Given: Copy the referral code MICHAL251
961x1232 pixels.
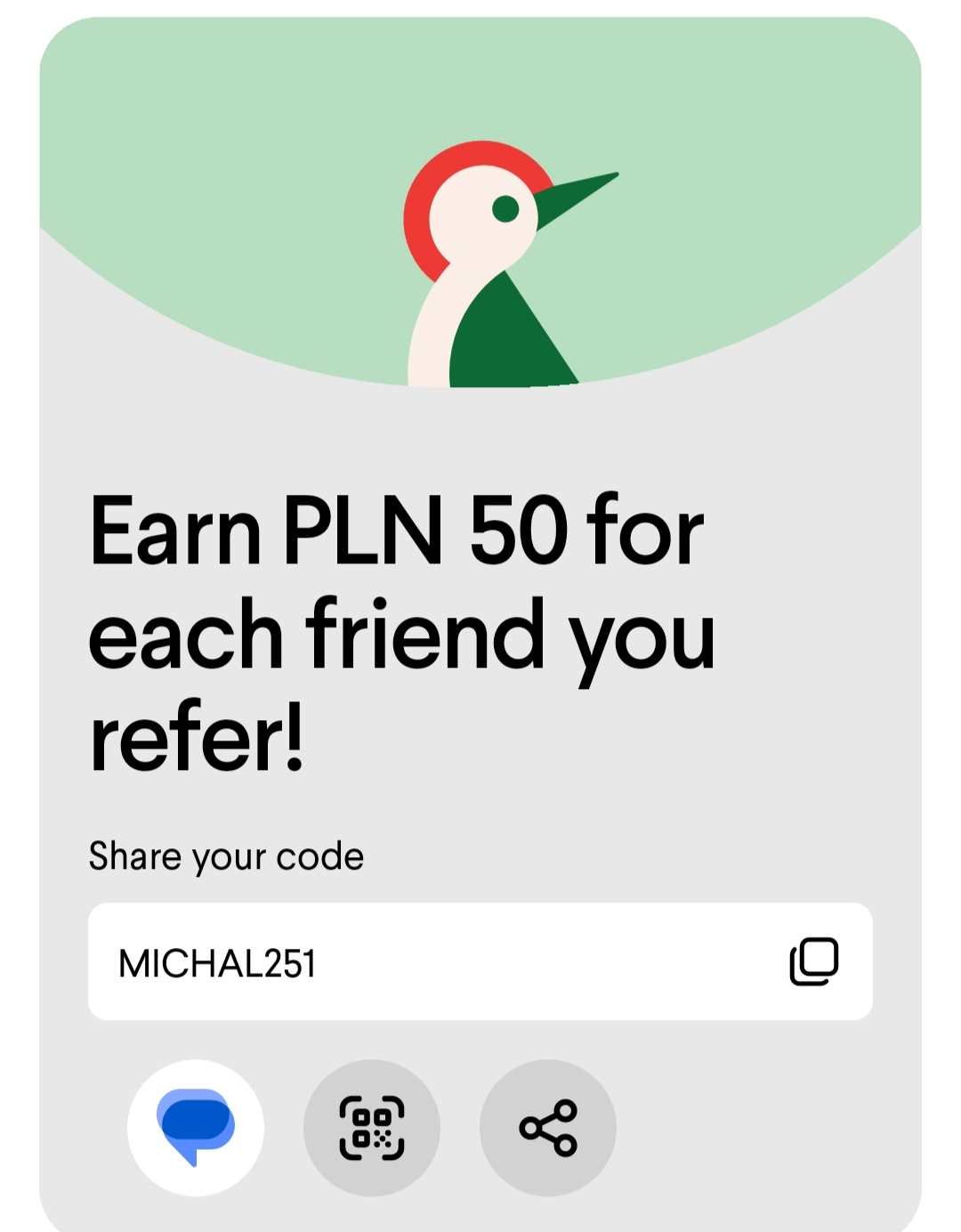Looking at the screenshot, I should pyautogui.click(x=813, y=961).
